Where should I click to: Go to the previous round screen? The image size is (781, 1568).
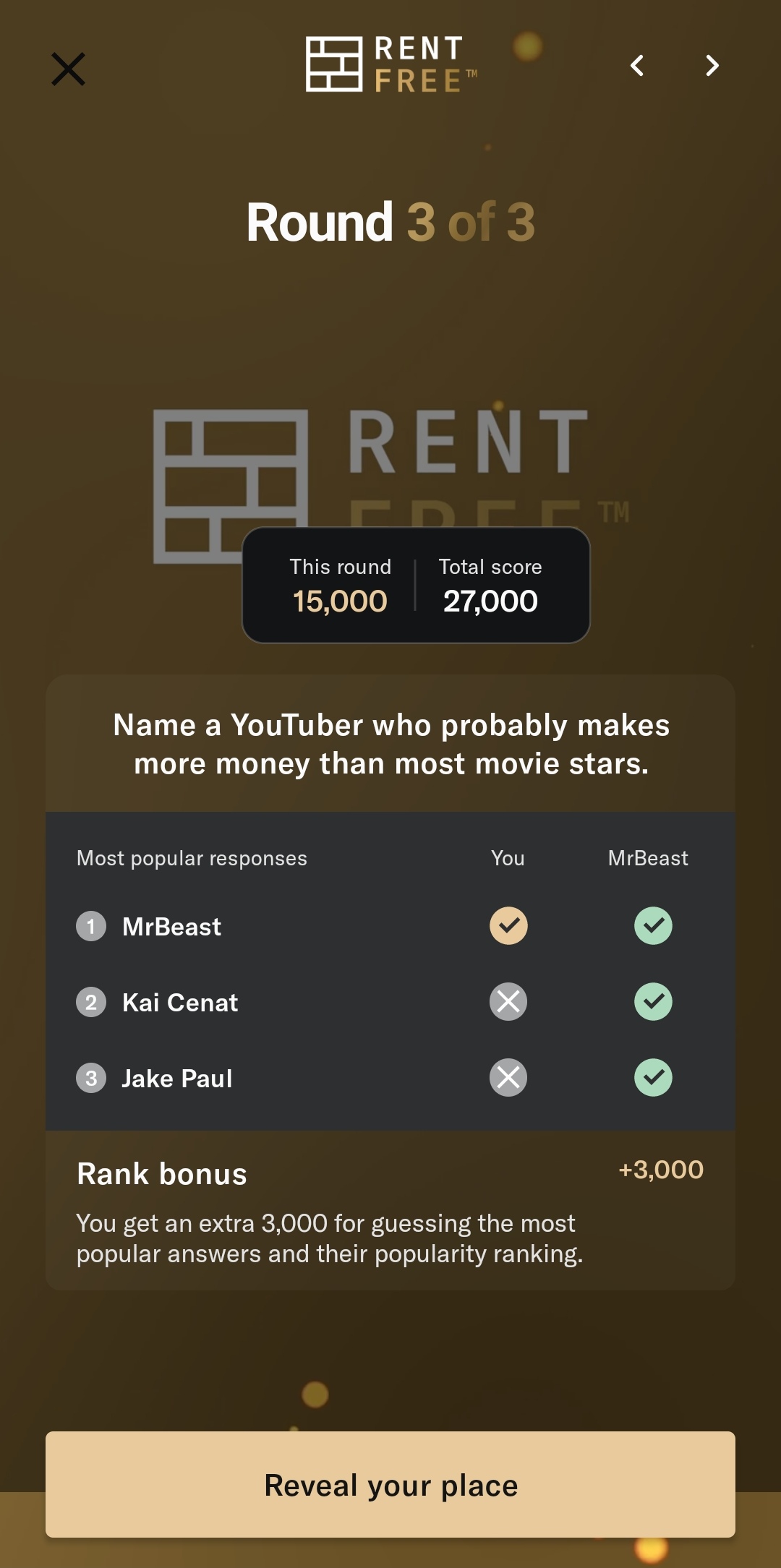click(x=637, y=66)
